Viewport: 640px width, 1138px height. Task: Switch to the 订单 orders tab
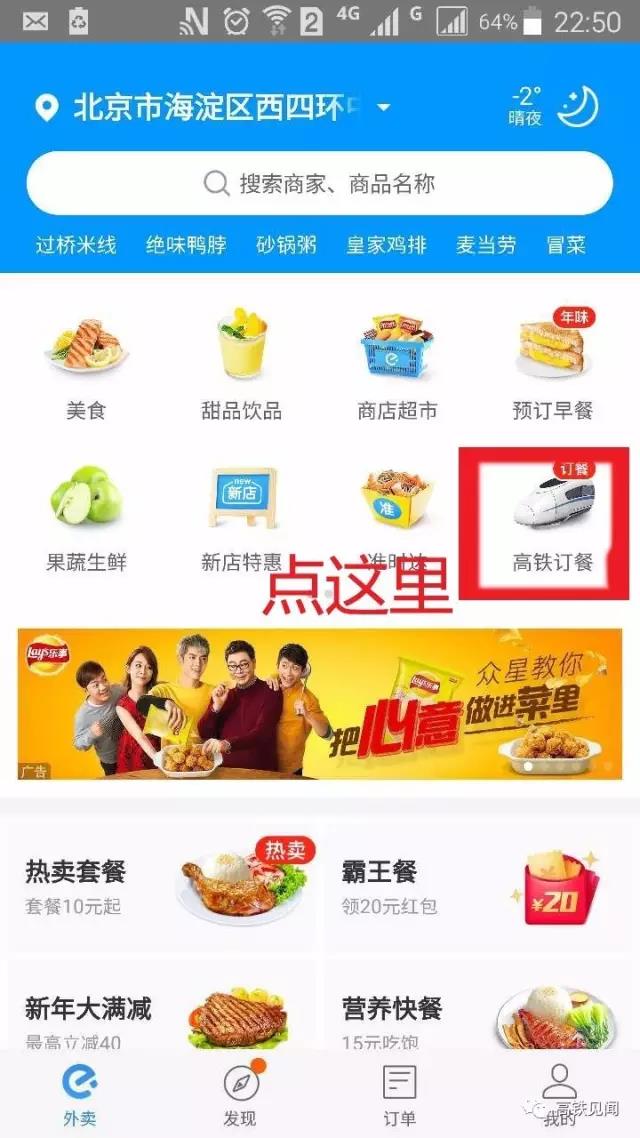399,1095
